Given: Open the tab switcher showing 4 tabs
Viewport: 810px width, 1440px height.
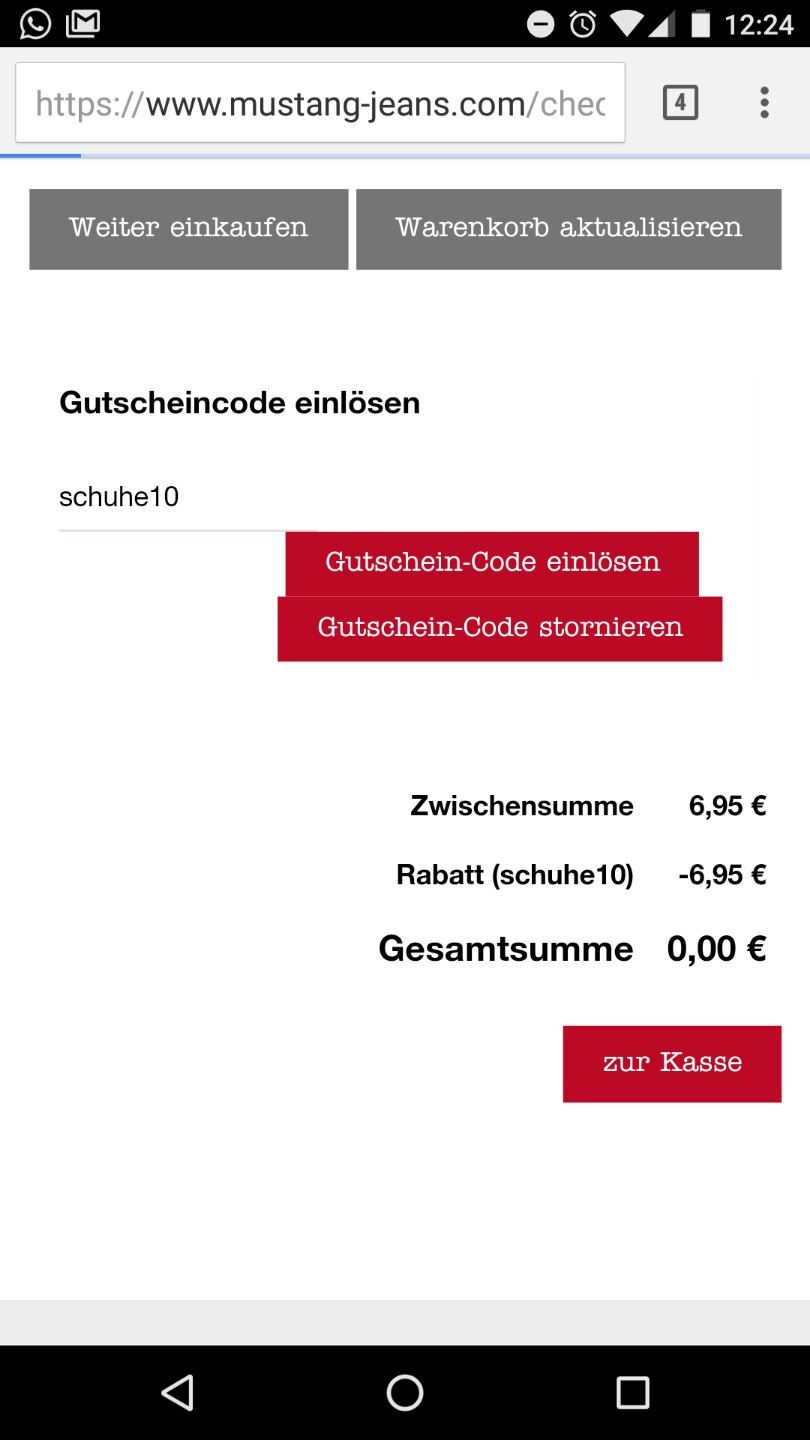Looking at the screenshot, I should point(680,102).
